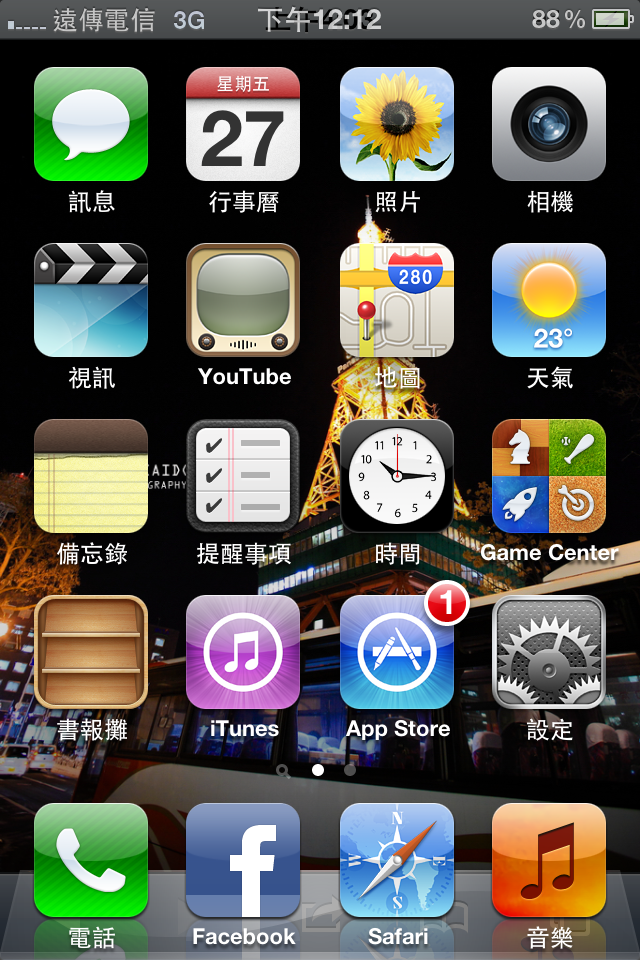This screenshot has height=960, width=640.
Task: Open the 備忘錄 notes app
Action: click(x=91, y=476)
